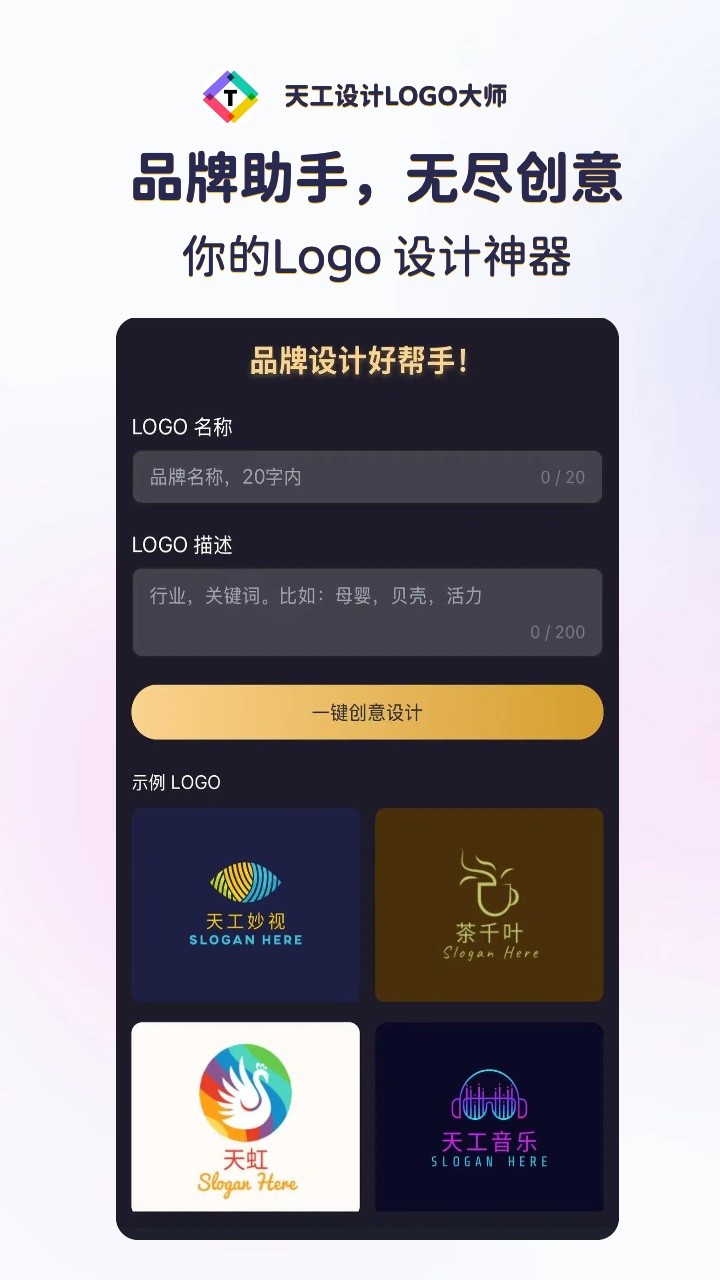Open the 天工妙视 sample logo thumbnail
This screenshot has width=720, height=1280.
pos(244,905)
